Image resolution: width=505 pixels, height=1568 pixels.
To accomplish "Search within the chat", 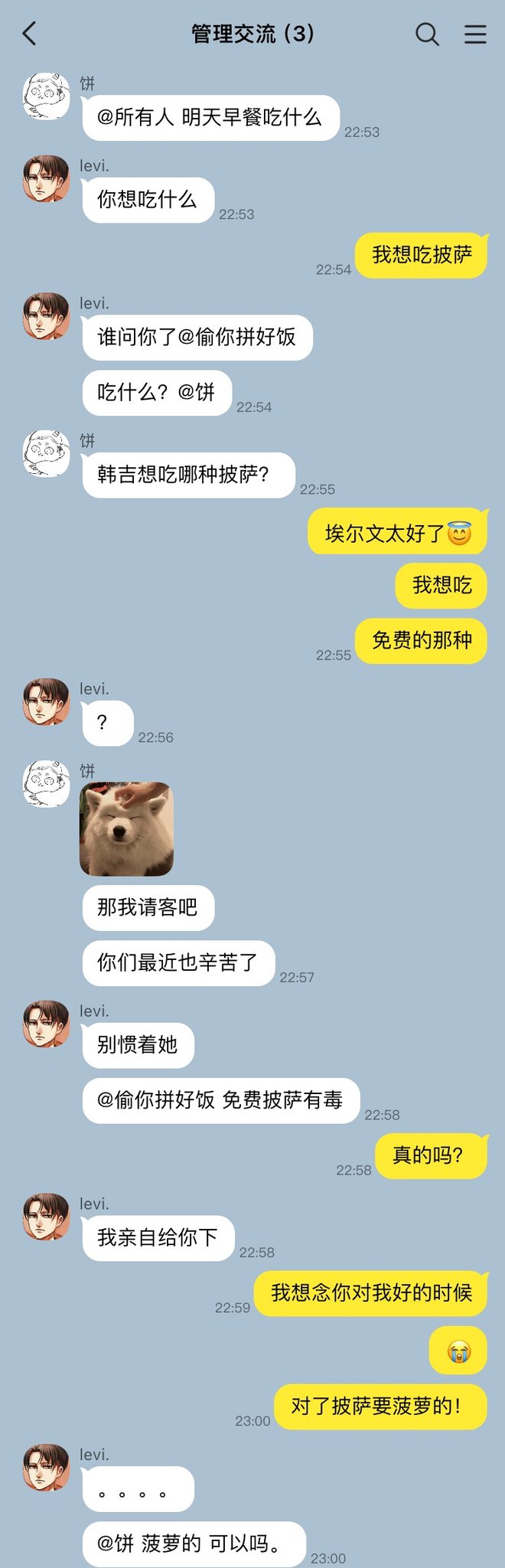I will [427, 34].
